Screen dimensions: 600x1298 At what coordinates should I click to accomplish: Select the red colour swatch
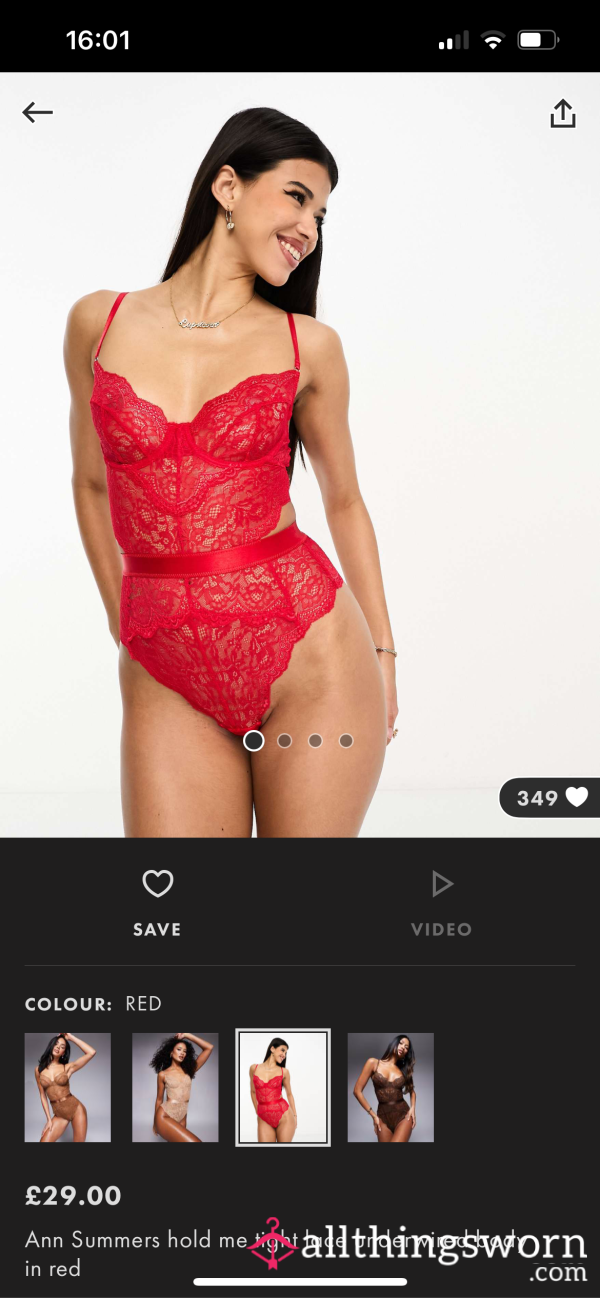pyautogui.click(x=283, y=1087)
